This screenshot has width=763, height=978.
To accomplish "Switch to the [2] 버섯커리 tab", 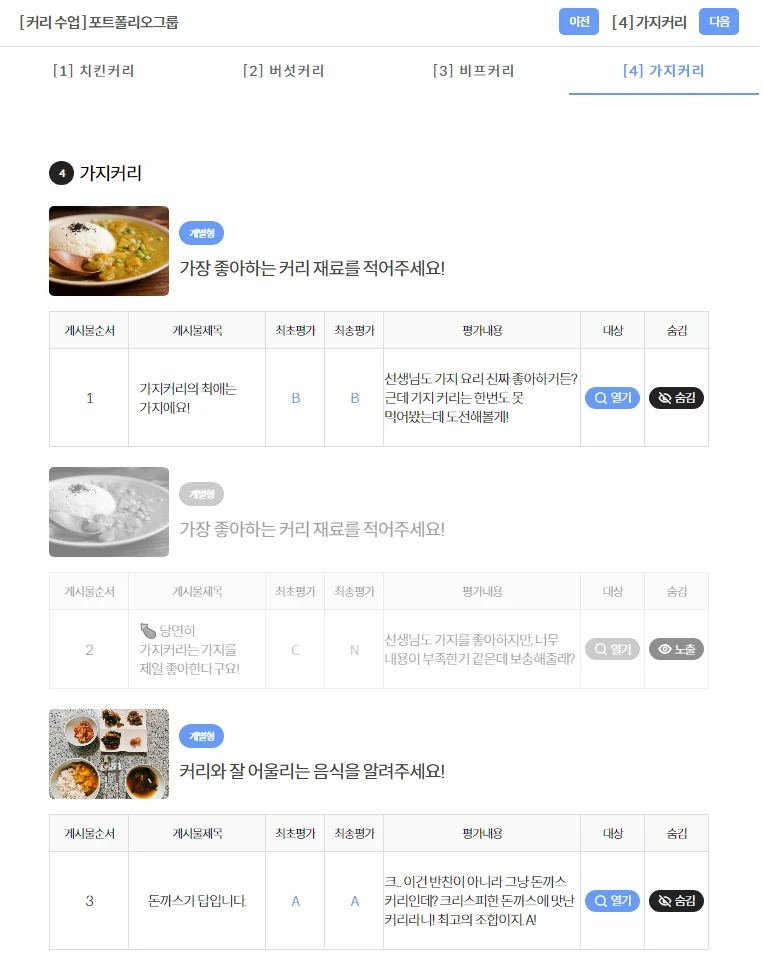I will (x=284, y=71).
